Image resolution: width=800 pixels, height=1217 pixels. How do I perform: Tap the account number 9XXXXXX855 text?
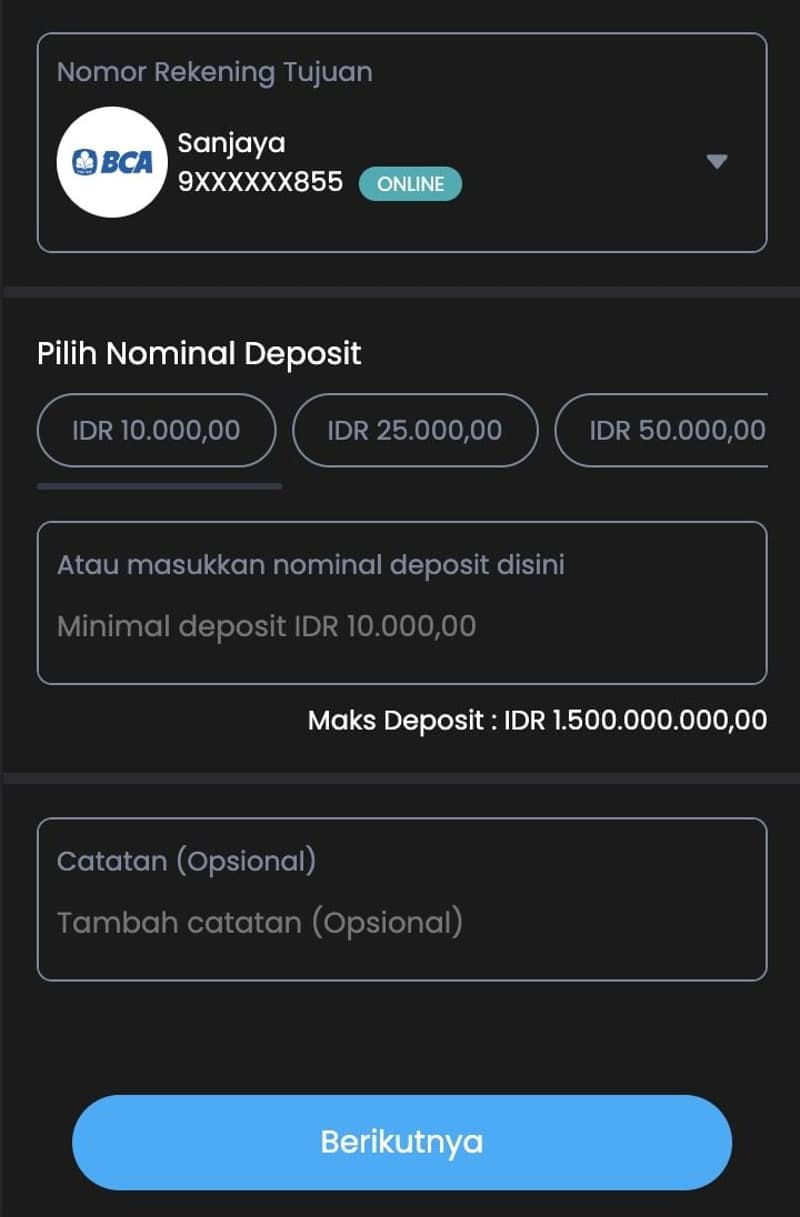pos(260,183)
